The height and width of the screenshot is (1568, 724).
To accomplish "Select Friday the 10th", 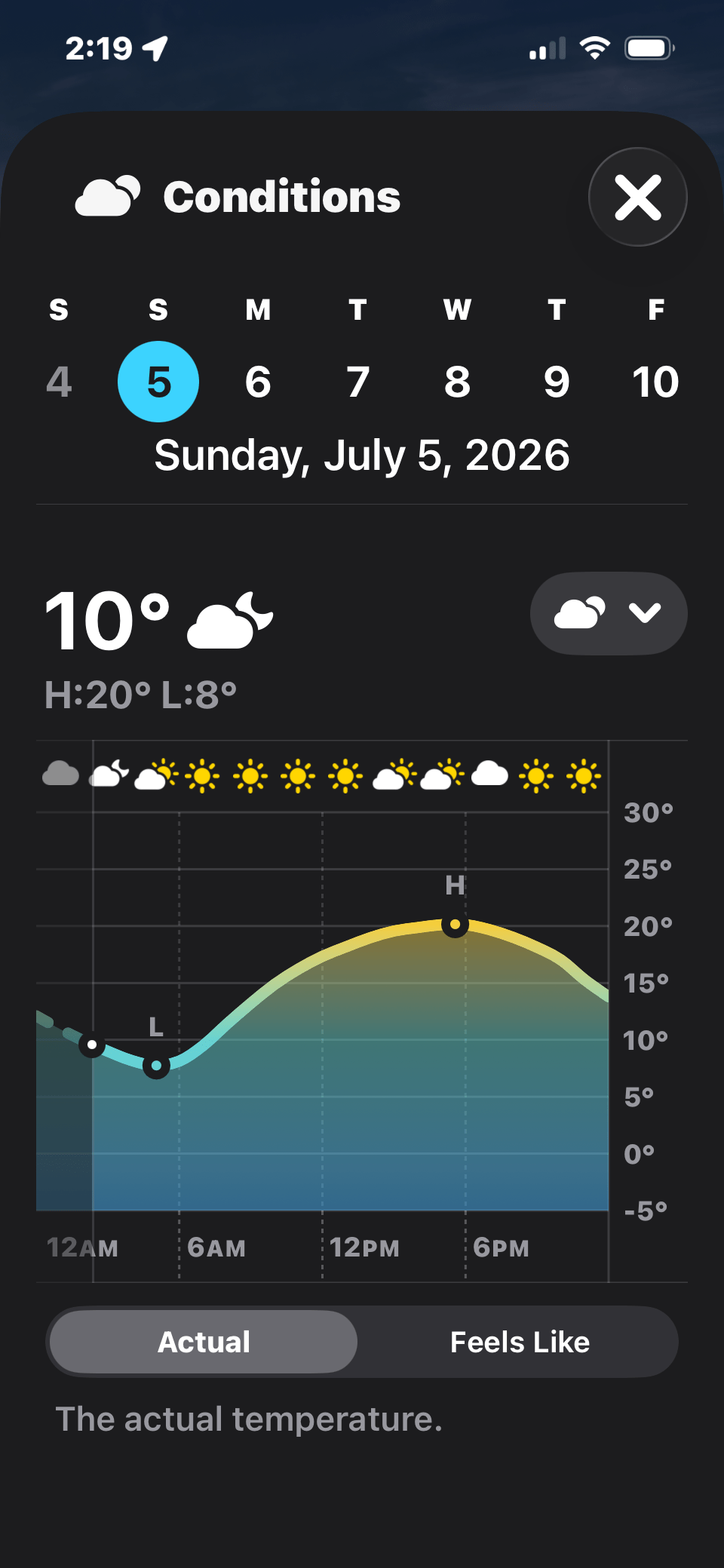I will (656, 382).
